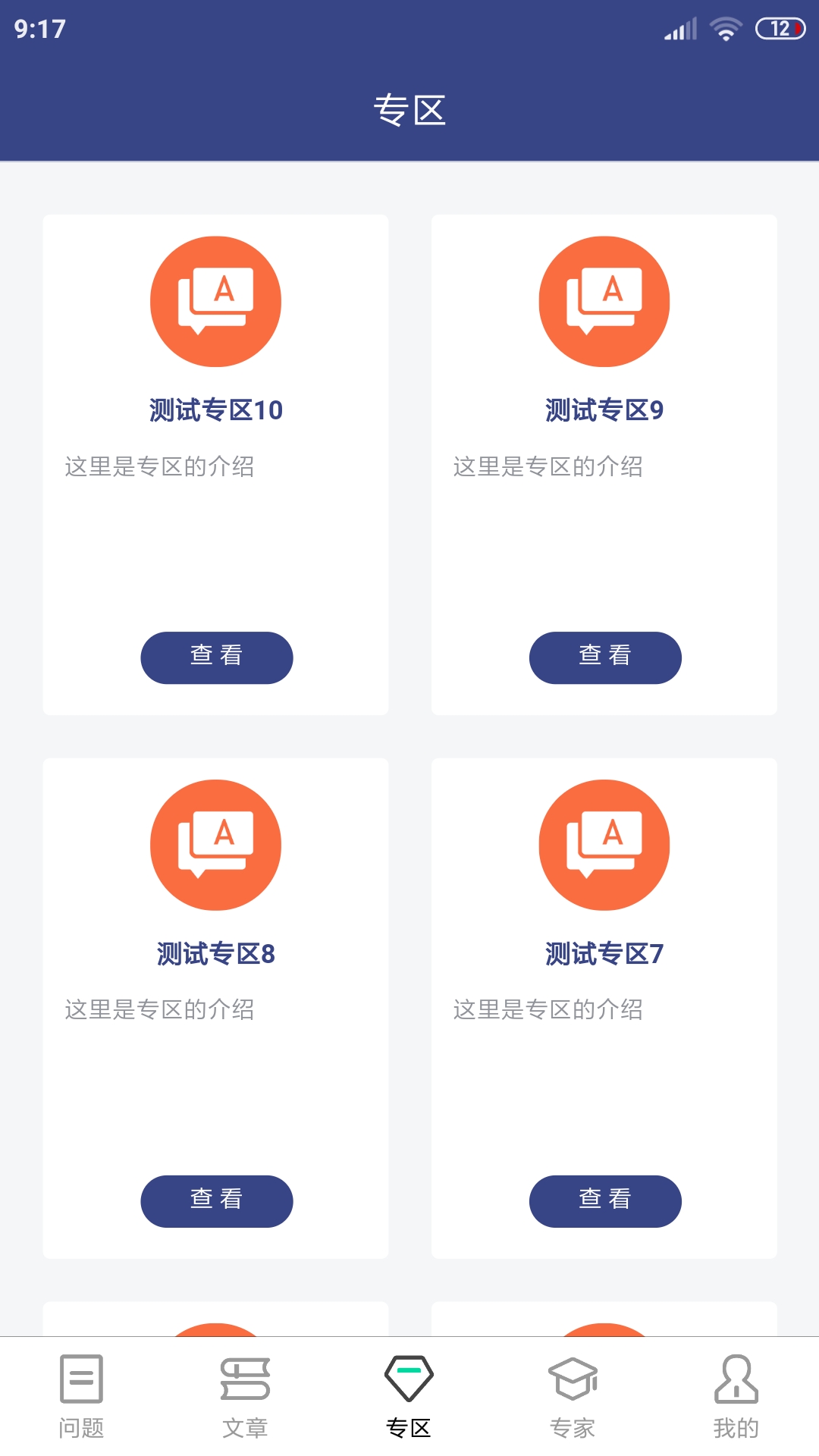Tap the 专区 page title
The width and height of the screenshot is (819, 1456).
point(409,108)
